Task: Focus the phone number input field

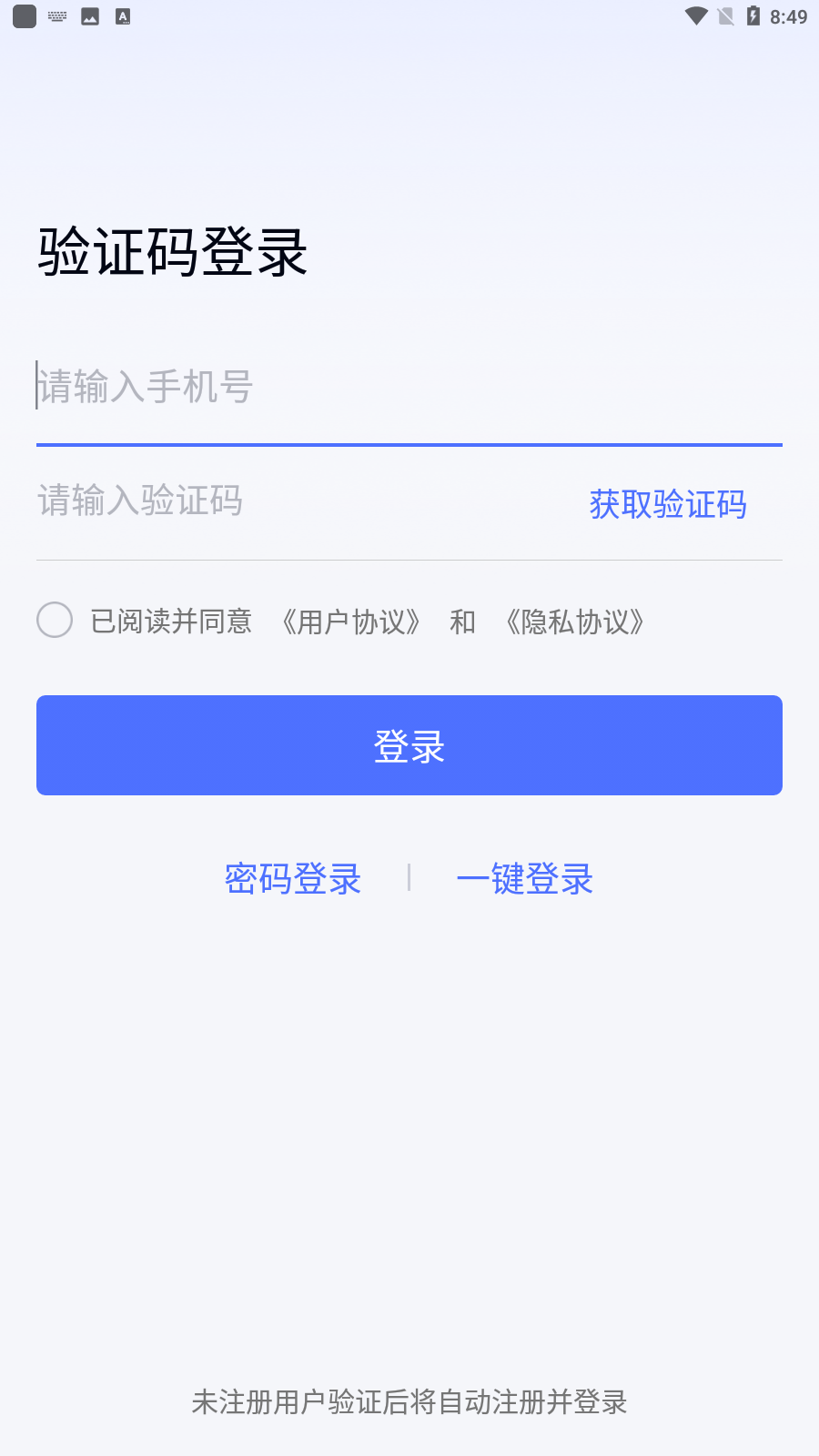Action: click(x=409, y=387)
